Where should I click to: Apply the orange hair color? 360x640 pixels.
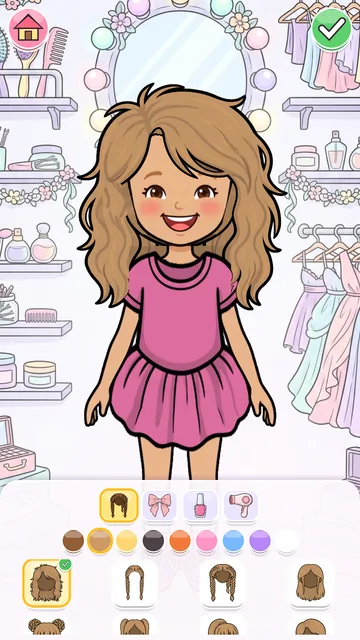(180, 541)
